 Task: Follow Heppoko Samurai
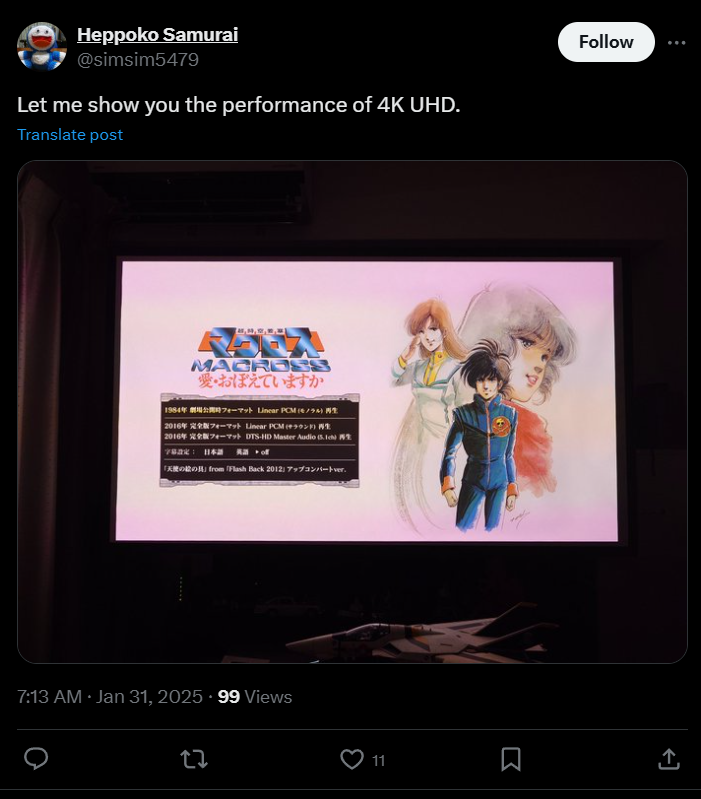(605, 42)
